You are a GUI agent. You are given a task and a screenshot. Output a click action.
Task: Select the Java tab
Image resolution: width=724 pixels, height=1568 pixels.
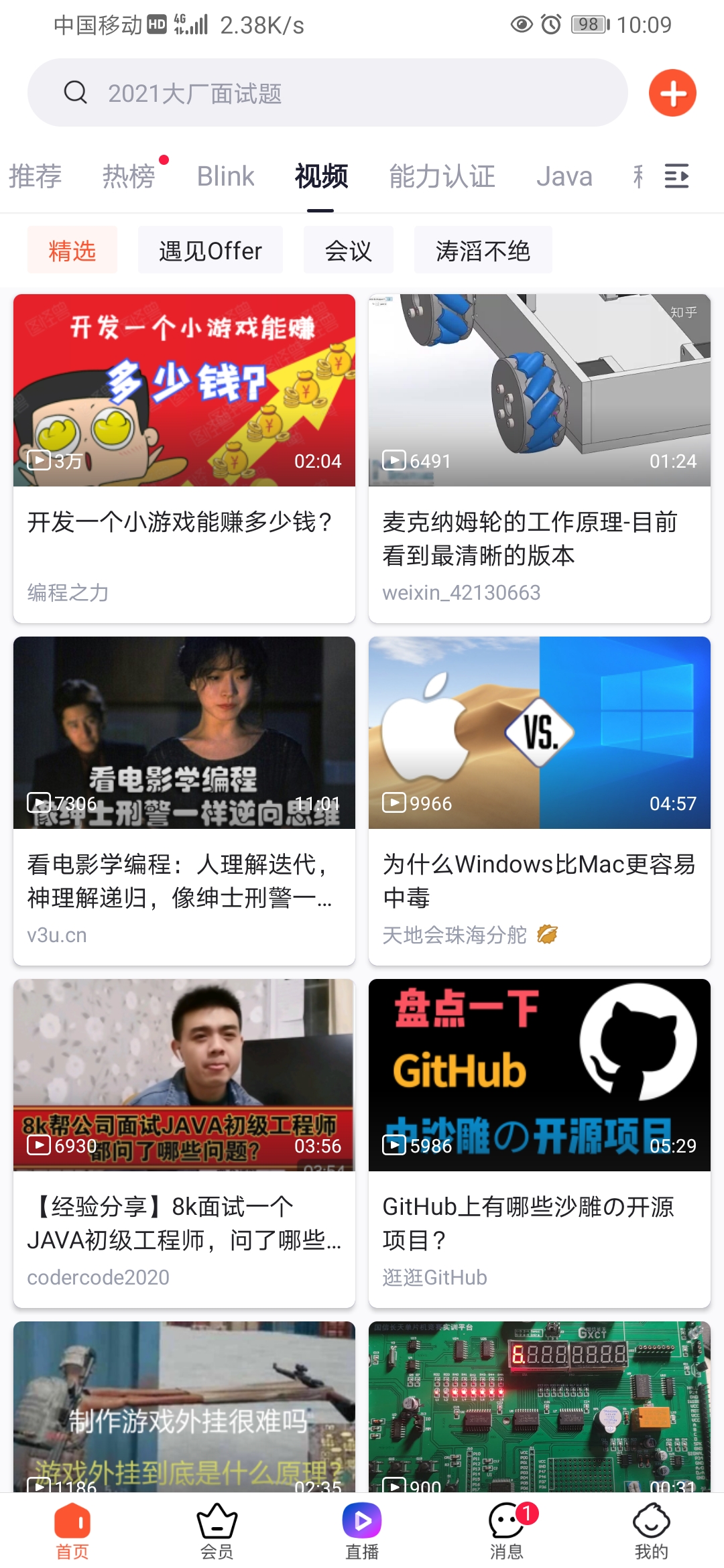coord(564,176)
